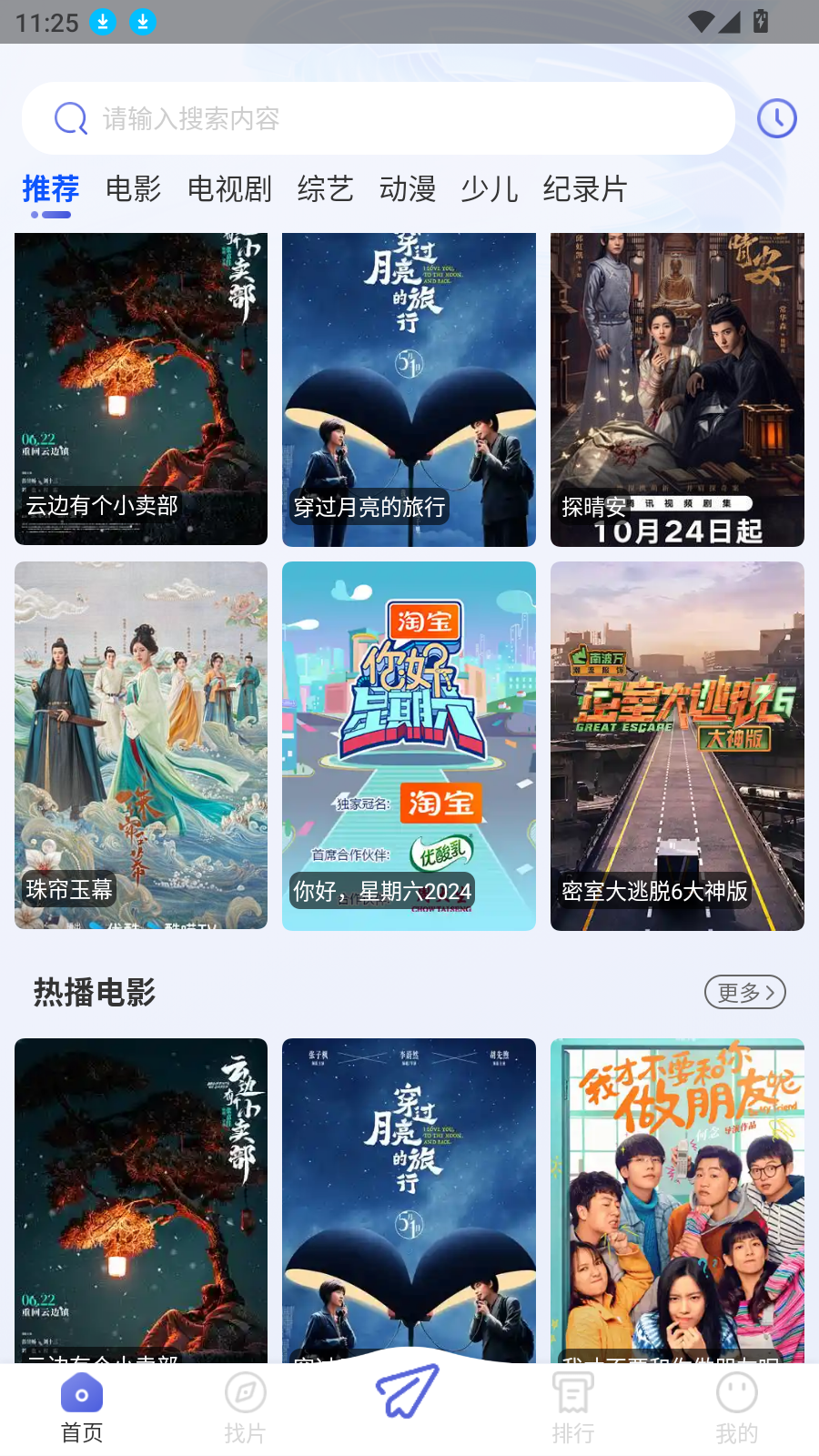Switch to the 动漫 tab
The image size is (819, 1456).
pos(408,189)
